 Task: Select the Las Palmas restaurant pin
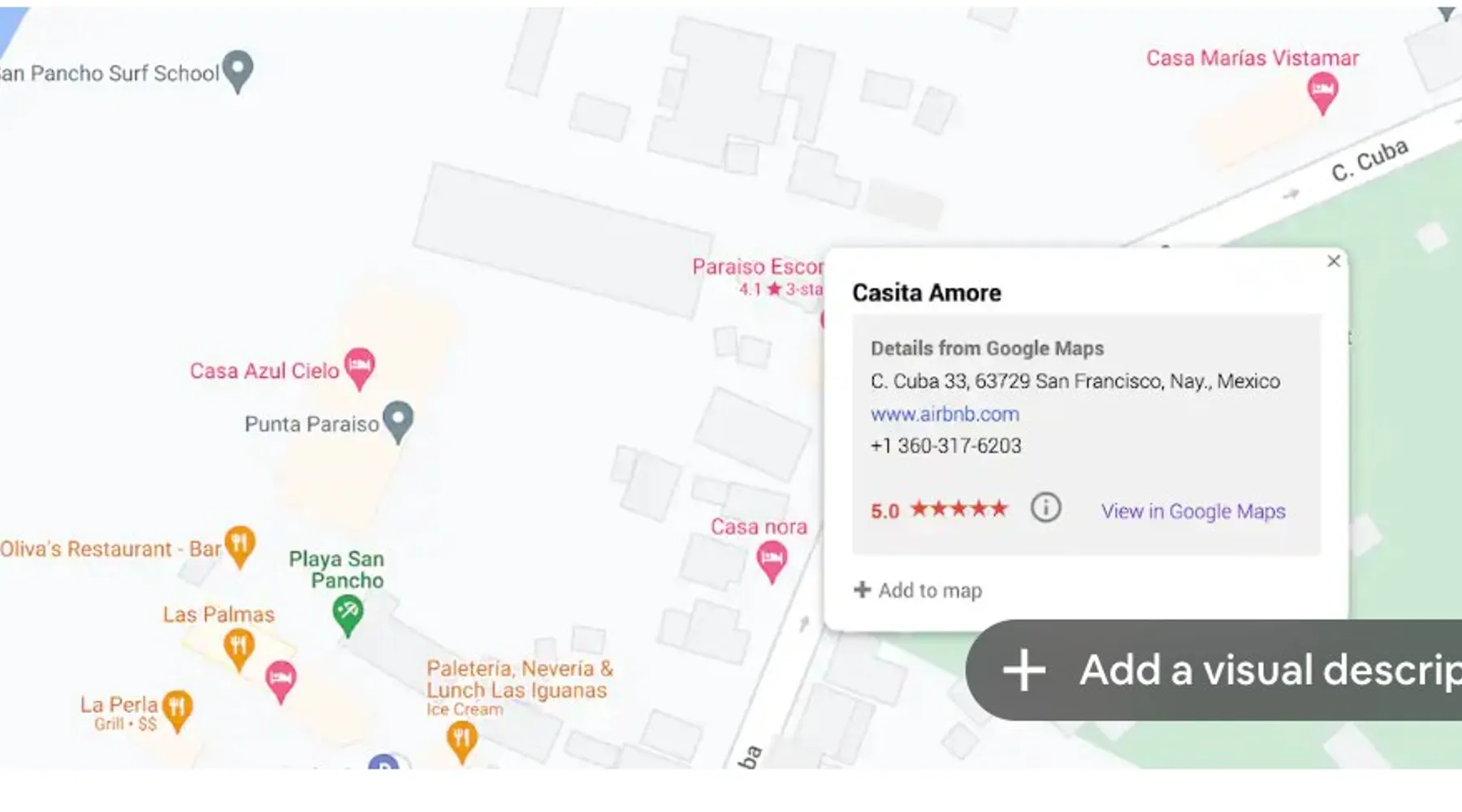coord(239,648)
